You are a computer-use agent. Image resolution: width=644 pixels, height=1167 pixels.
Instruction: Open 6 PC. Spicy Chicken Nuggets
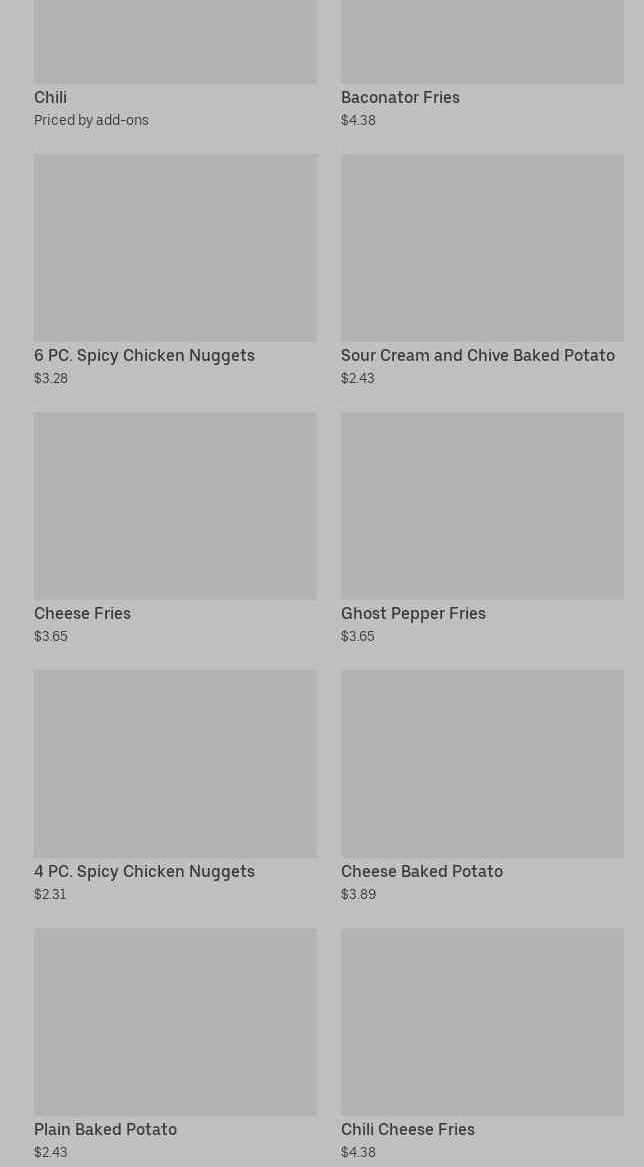click(175, 270)
